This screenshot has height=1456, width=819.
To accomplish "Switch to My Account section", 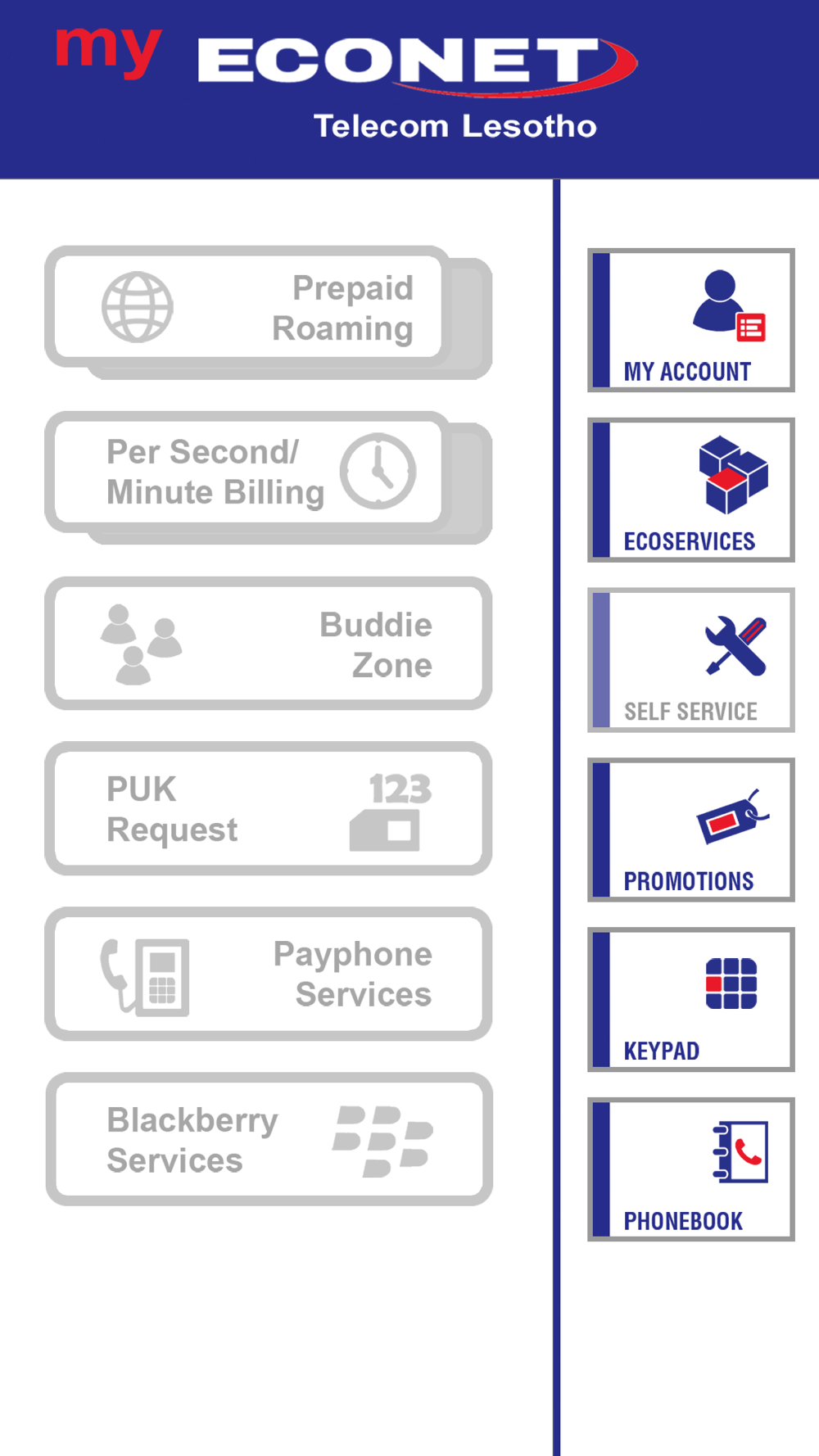I will (x=691, y=320).
